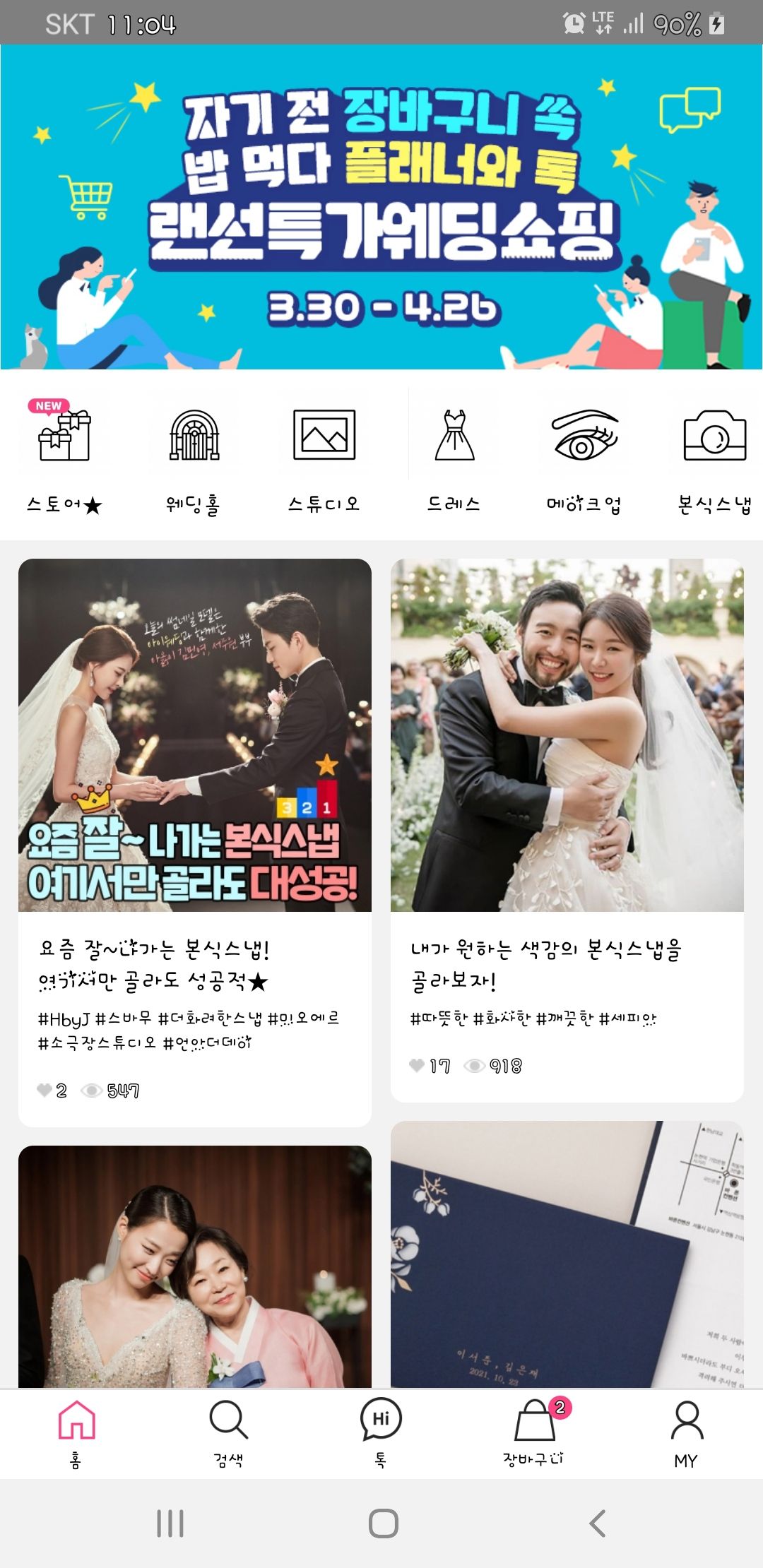
Task: Switch to the 검색 tab
Action: coord(228,1433)
